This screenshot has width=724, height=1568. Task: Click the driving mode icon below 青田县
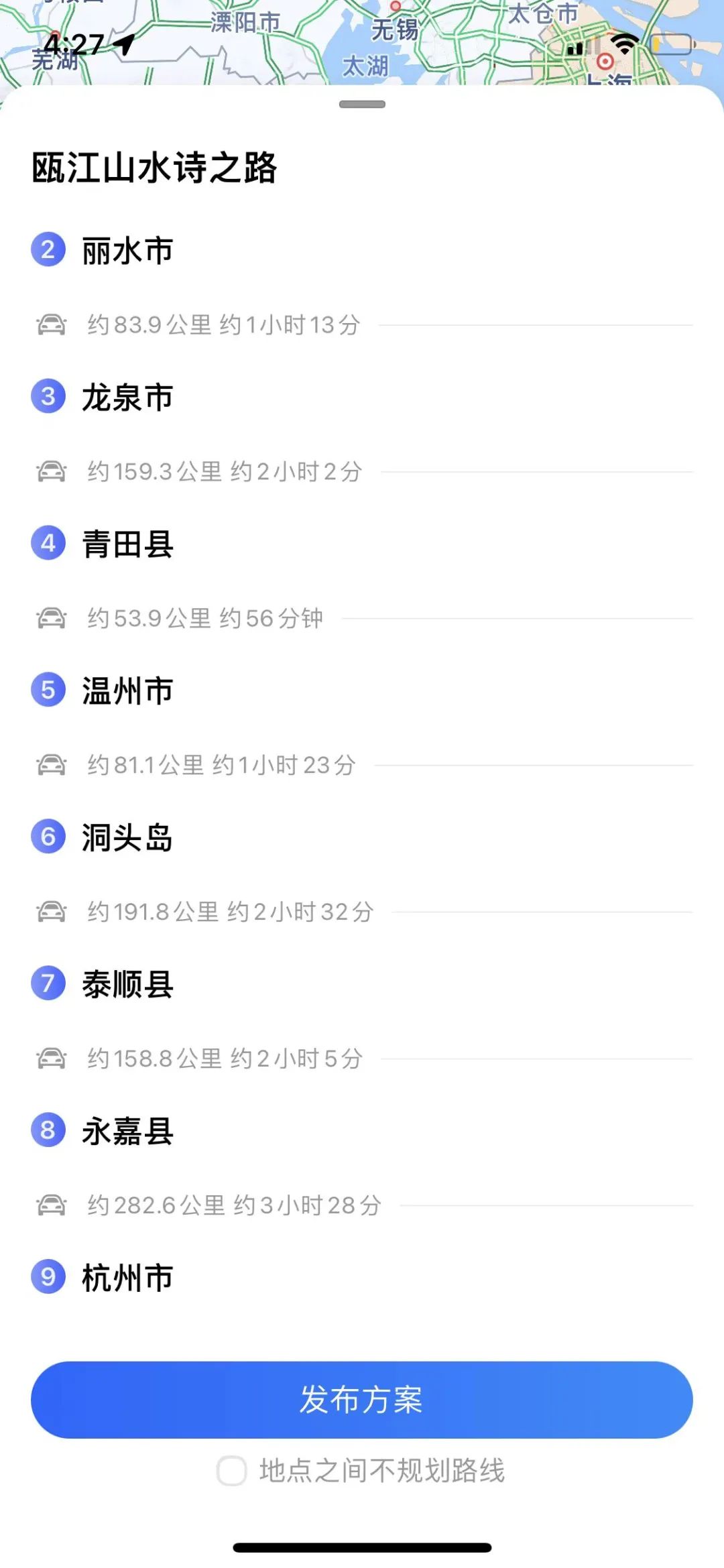point(52,619)
